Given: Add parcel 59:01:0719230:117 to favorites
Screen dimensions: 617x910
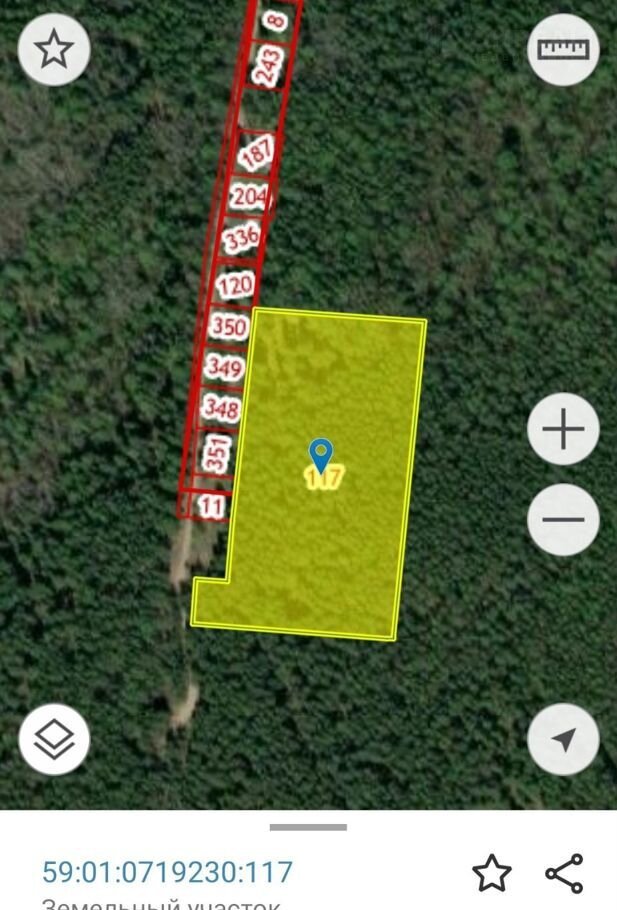Looking at the screenshot, I should (x=491, y=873).
